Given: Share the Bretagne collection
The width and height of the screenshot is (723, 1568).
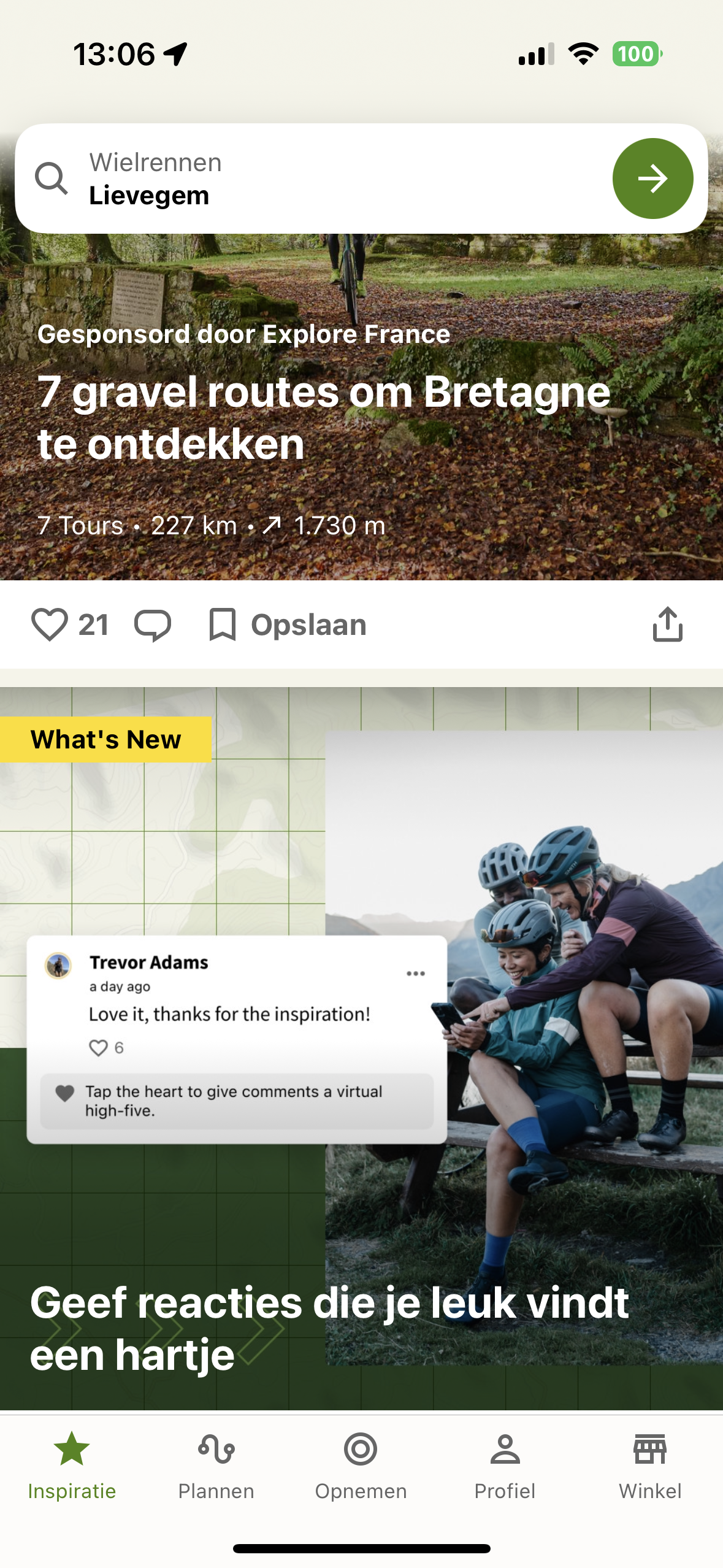Looking at the screenshot, I should 667,625.
